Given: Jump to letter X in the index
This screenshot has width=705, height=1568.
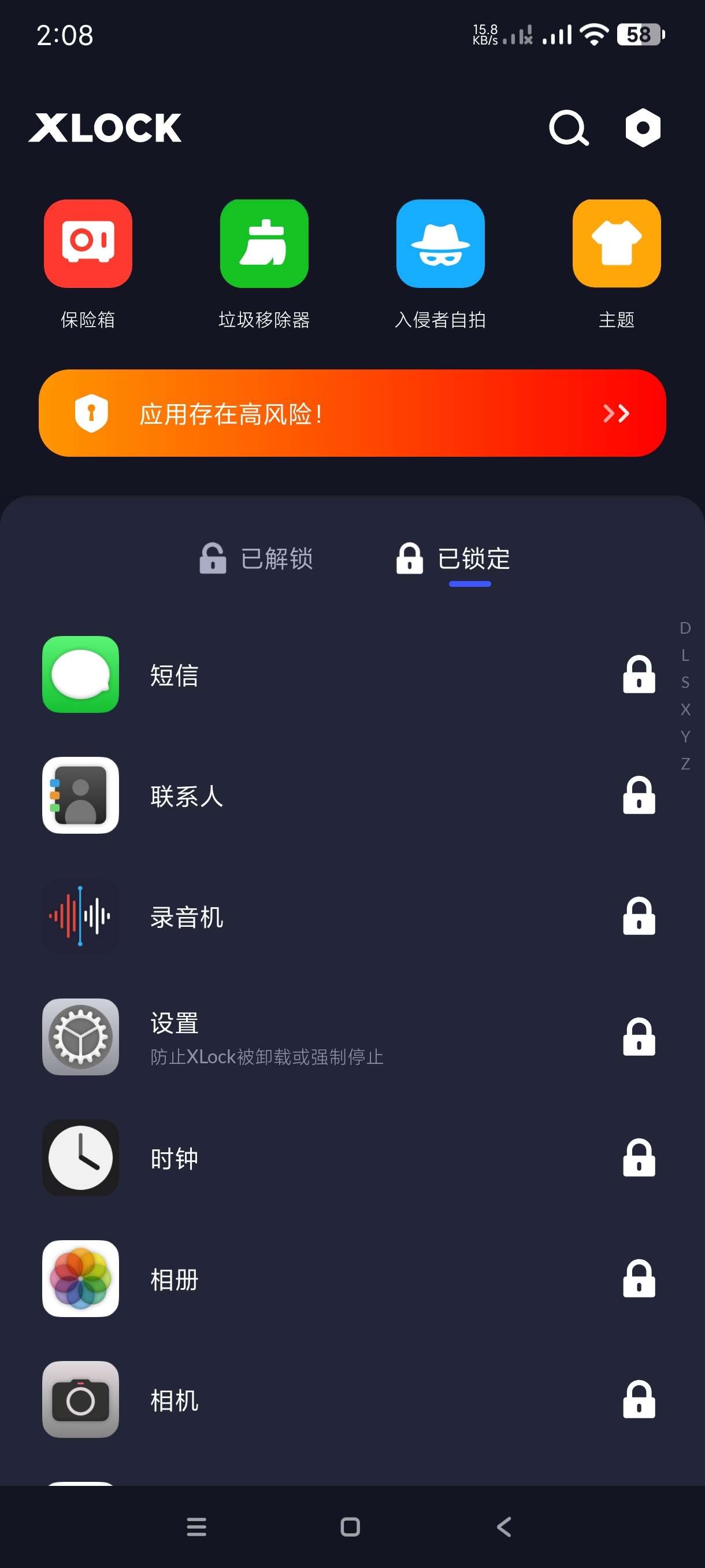Looking at the screenshot, I should point(685,709).
